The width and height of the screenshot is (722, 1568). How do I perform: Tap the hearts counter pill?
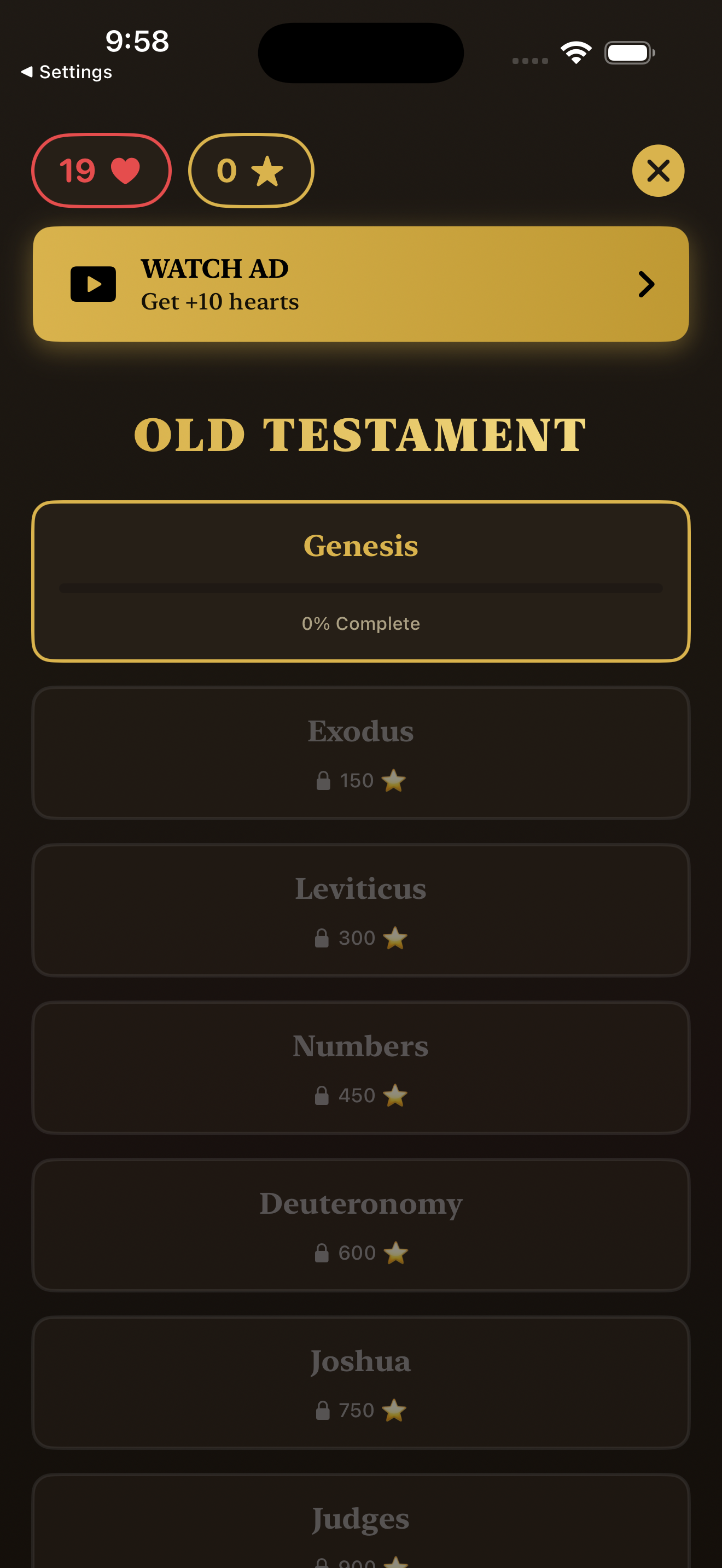point(101,171)
